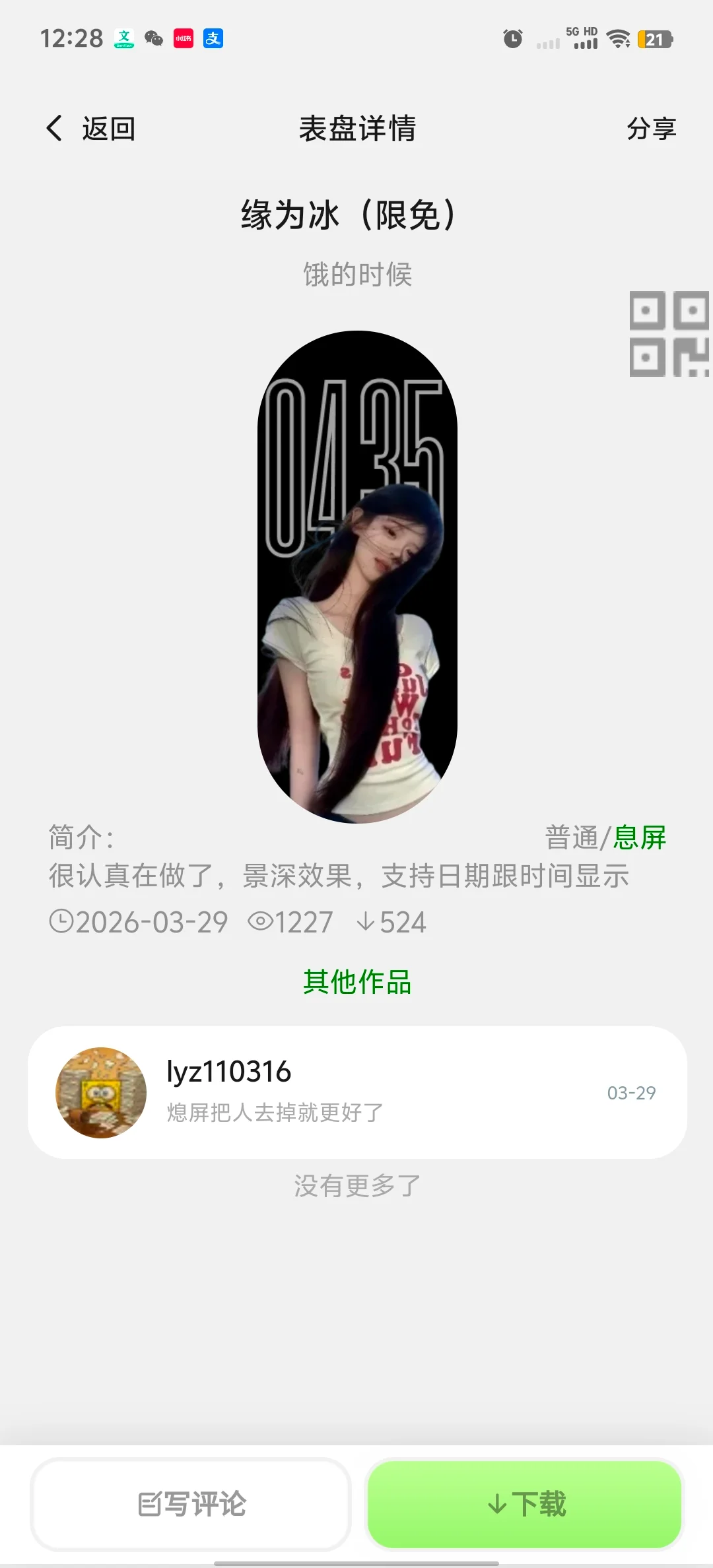Switch preview to 普通 mode
Screen dimensions: 713x1568
(571, 837)
